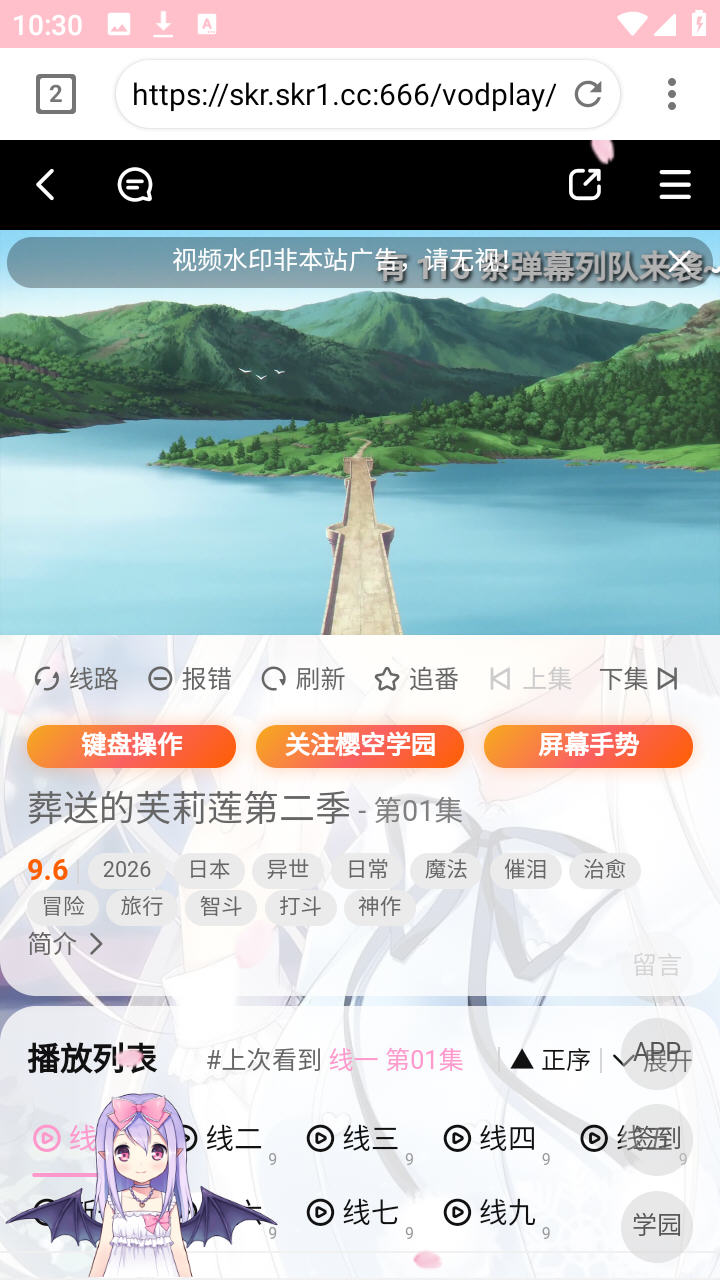The image size is (720, 1280).
Task: Tap the URL address bar
Action: tap(343, 95)
